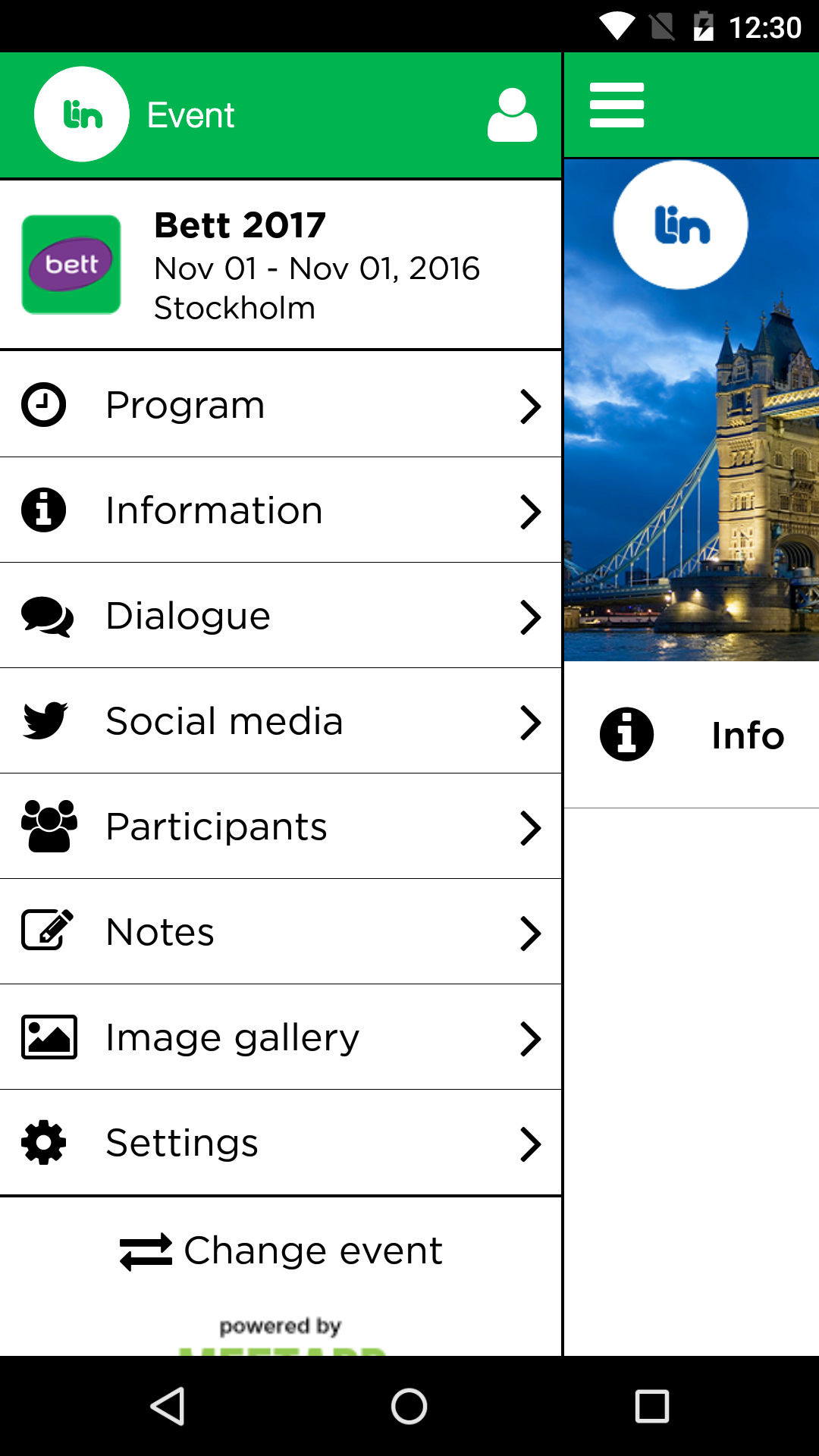
Task: Browse the Image gallery
Action: coord(281,1037)
